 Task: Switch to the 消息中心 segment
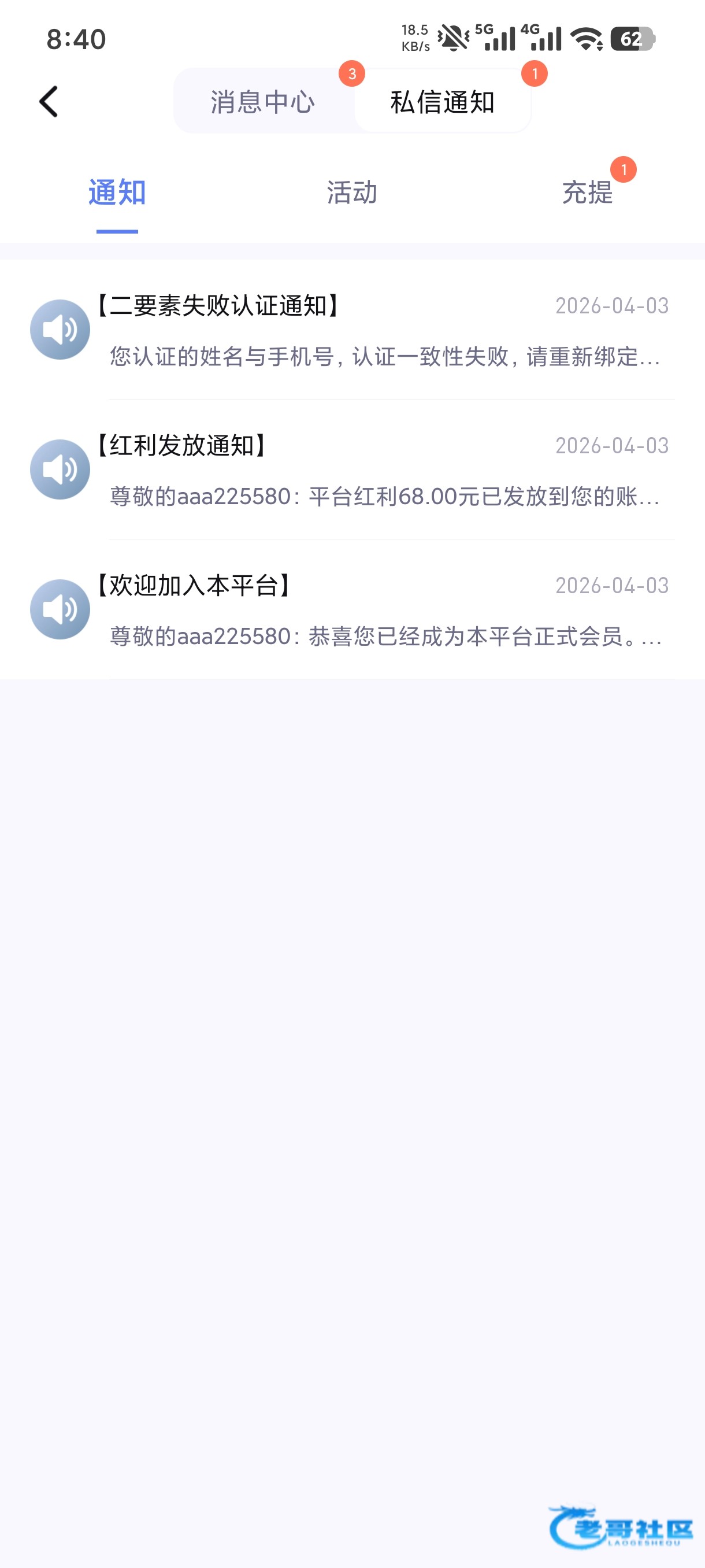[x=263, y=102]
